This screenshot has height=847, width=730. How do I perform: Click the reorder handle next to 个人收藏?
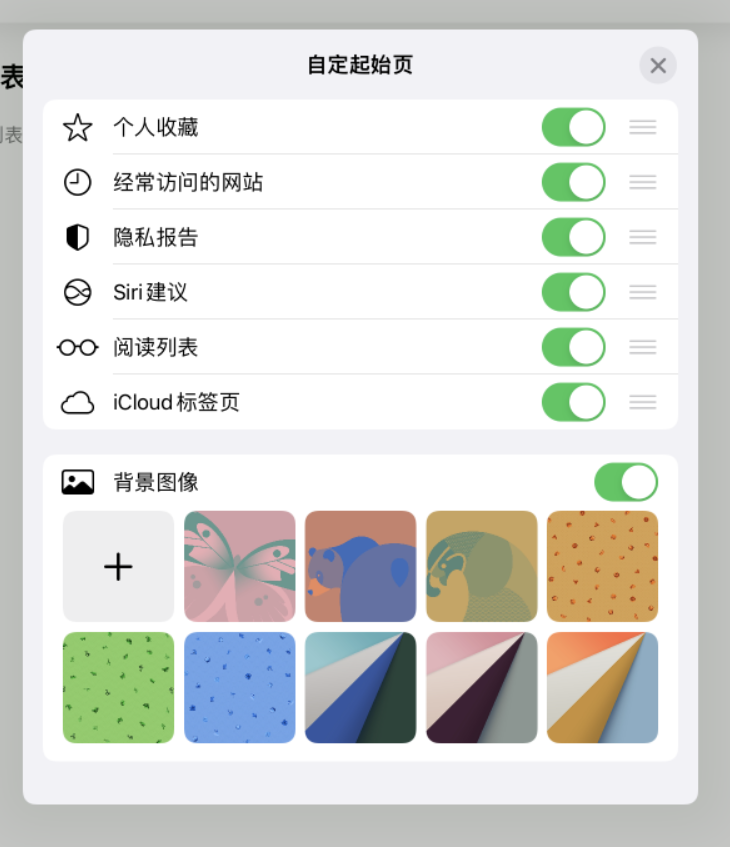pyautogui.click(x=642, y=127)
